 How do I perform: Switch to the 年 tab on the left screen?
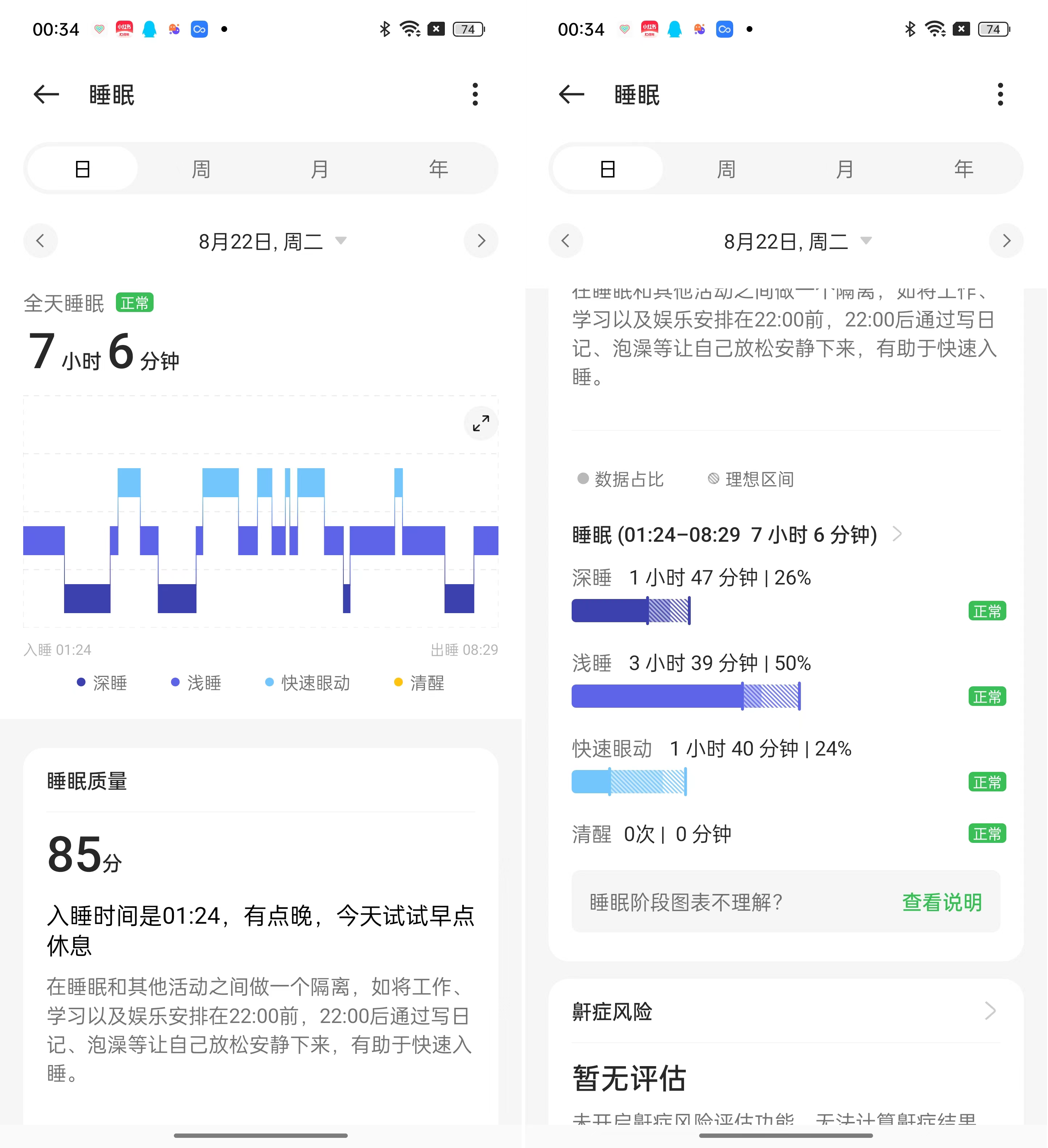click(x=438, y=169)
